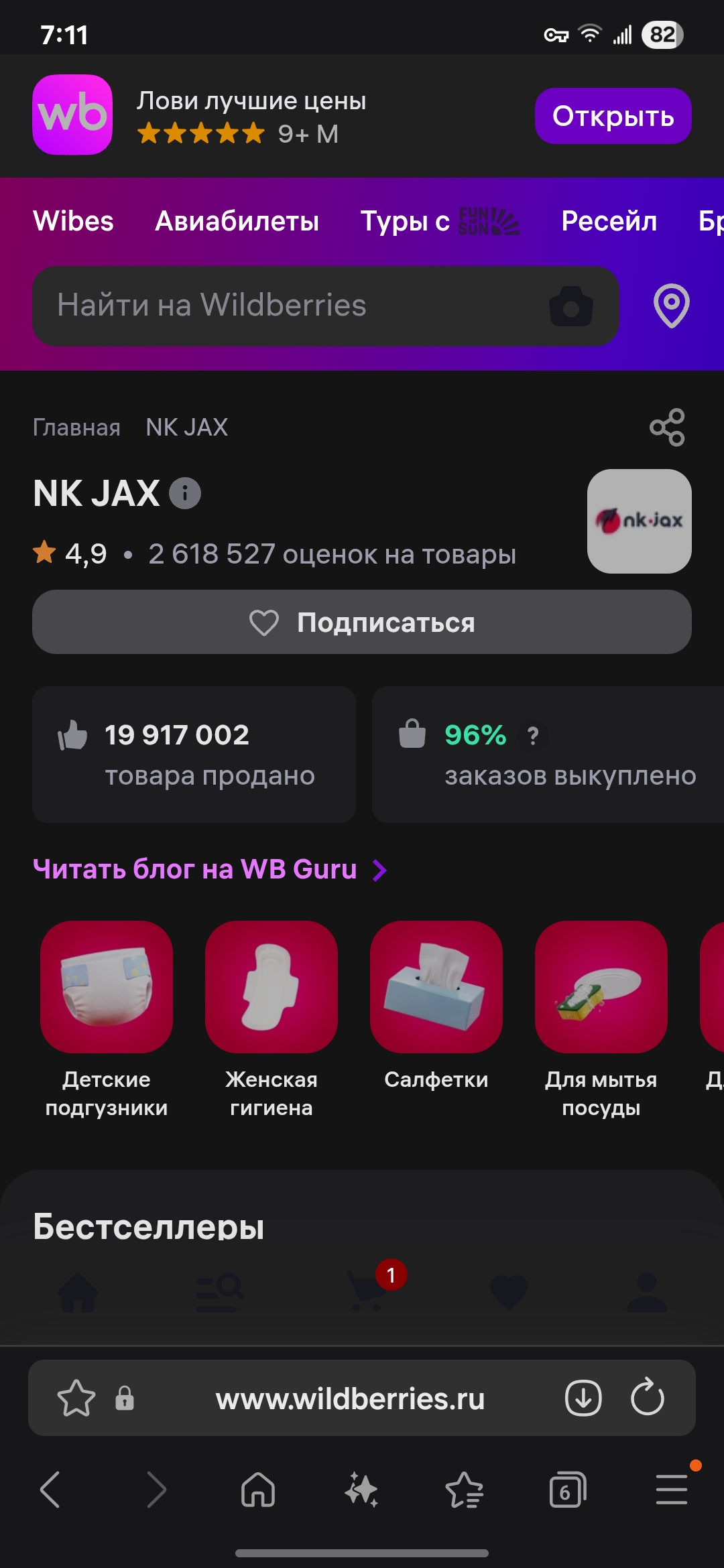The height and width of the screenshot is (1568, 724).
Task: Search by photo using the camera icon
Action: tap(570, 307)
